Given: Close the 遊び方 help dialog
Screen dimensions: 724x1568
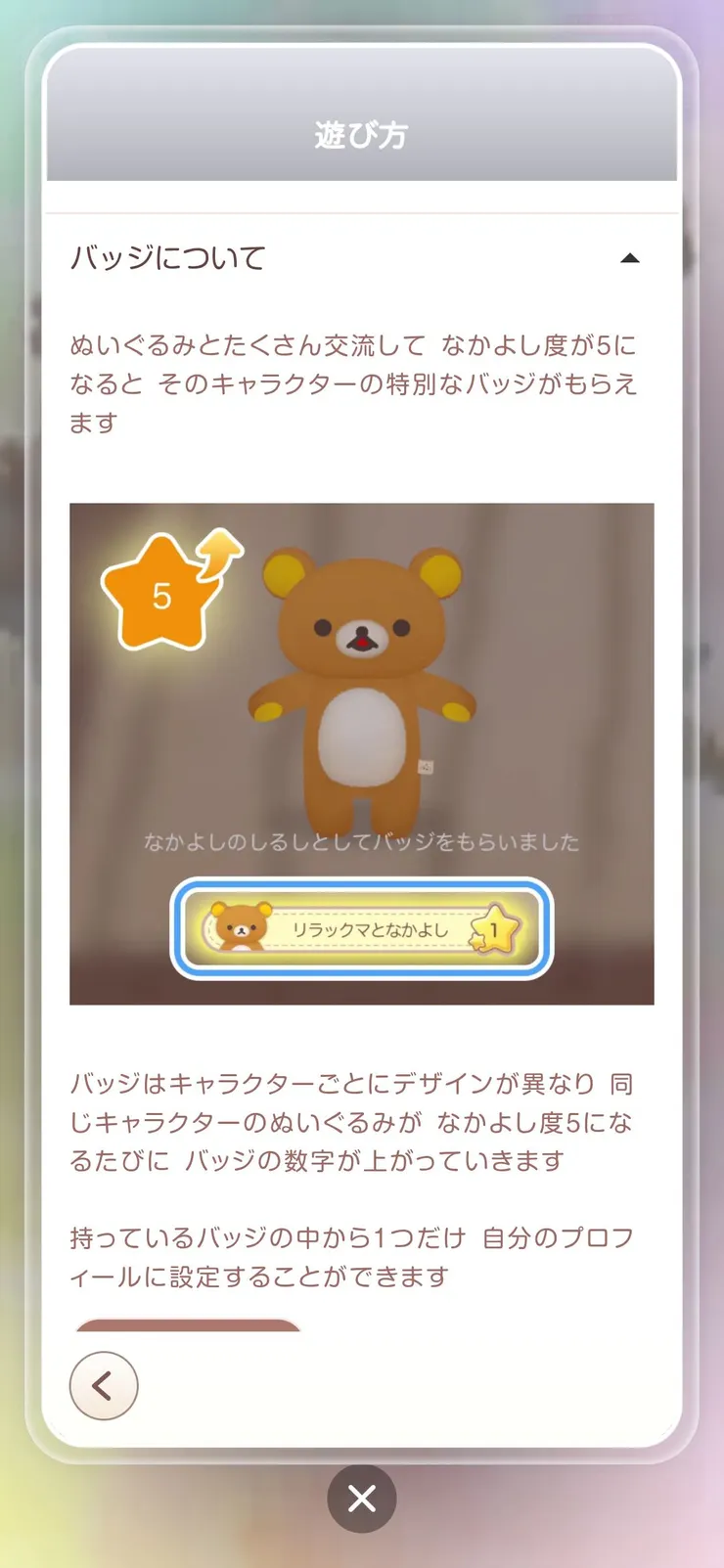Looking at the screenshot, I should pyautogui.click(x=362, y=1499).
